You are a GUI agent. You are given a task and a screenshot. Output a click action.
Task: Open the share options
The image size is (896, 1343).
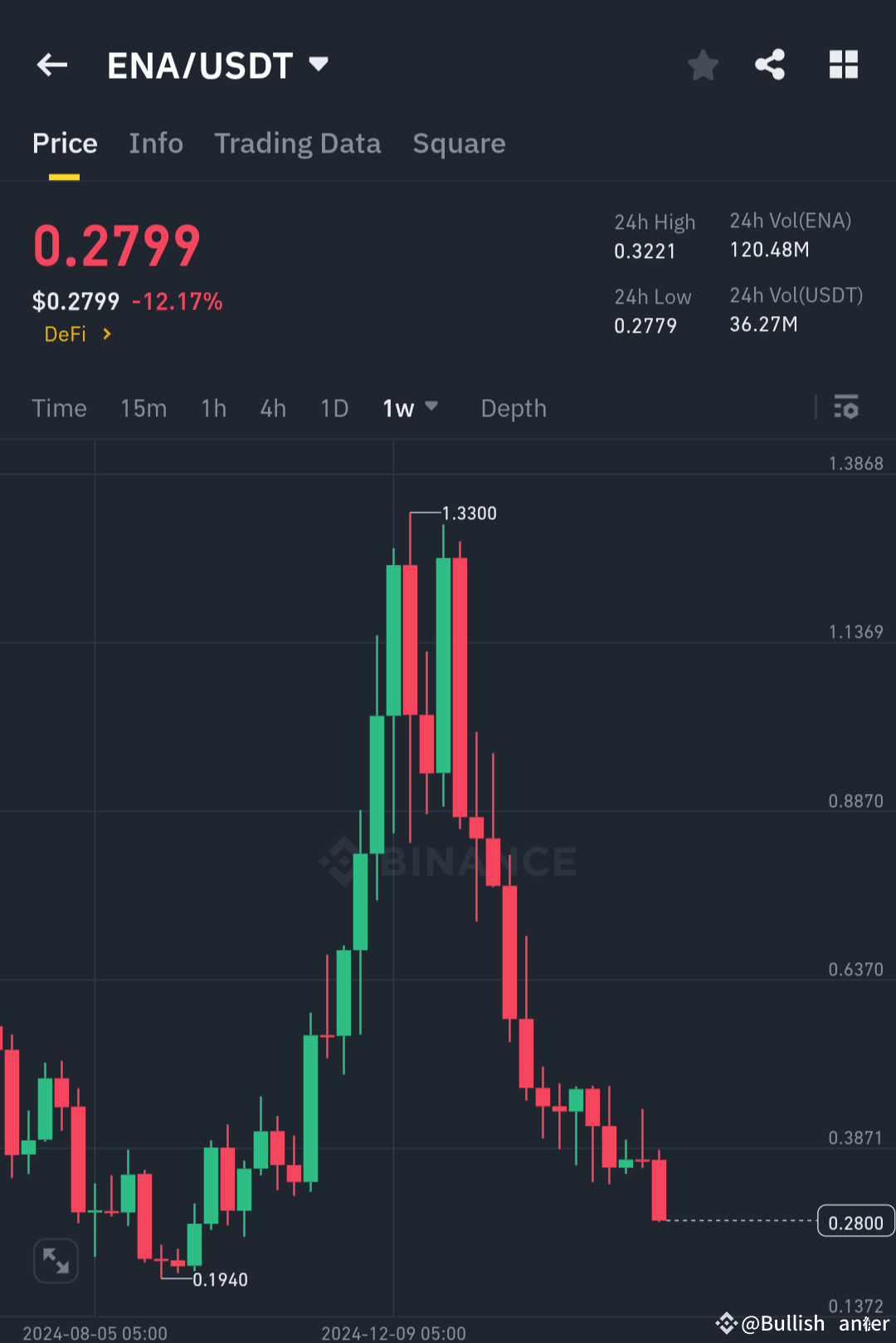769,65
